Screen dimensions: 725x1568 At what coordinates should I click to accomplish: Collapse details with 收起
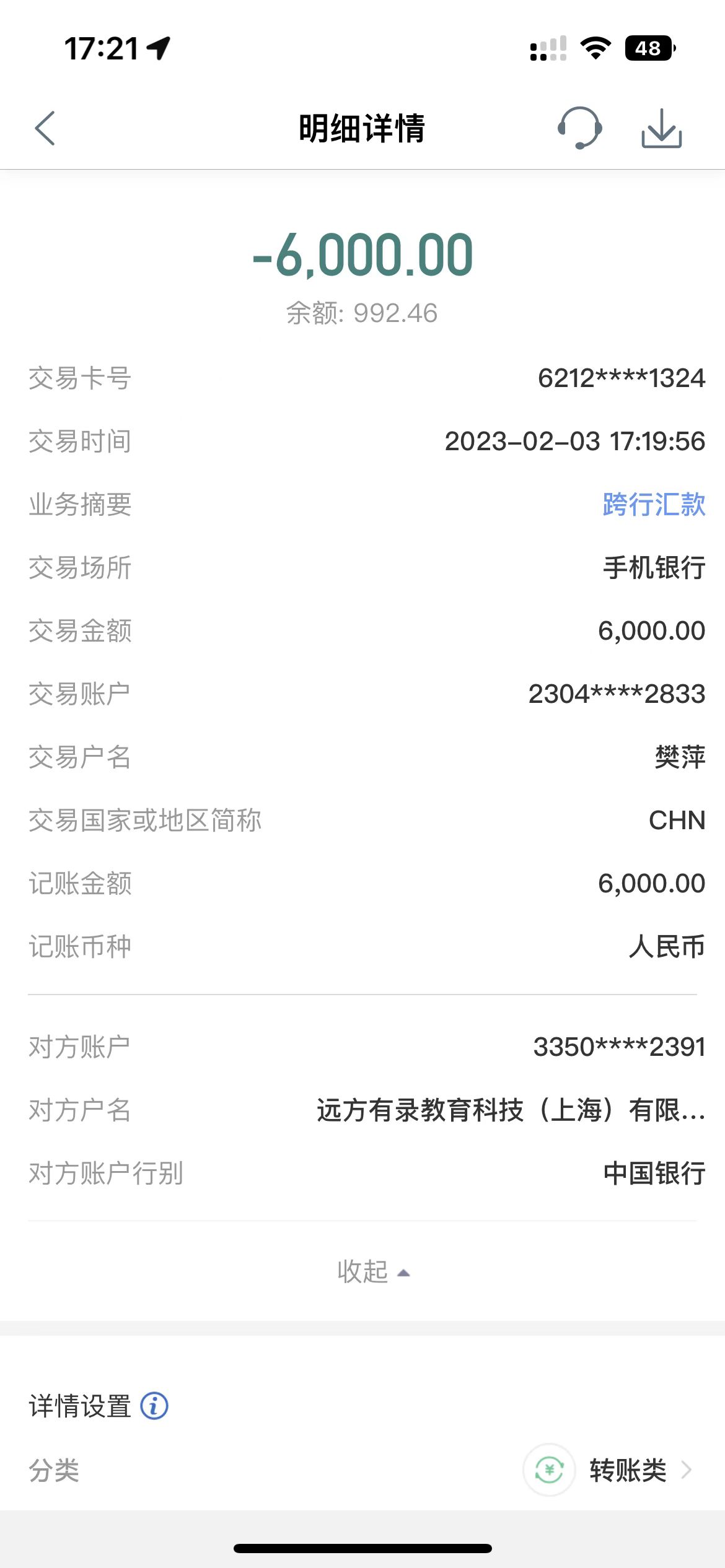[x=373, y=1272]
